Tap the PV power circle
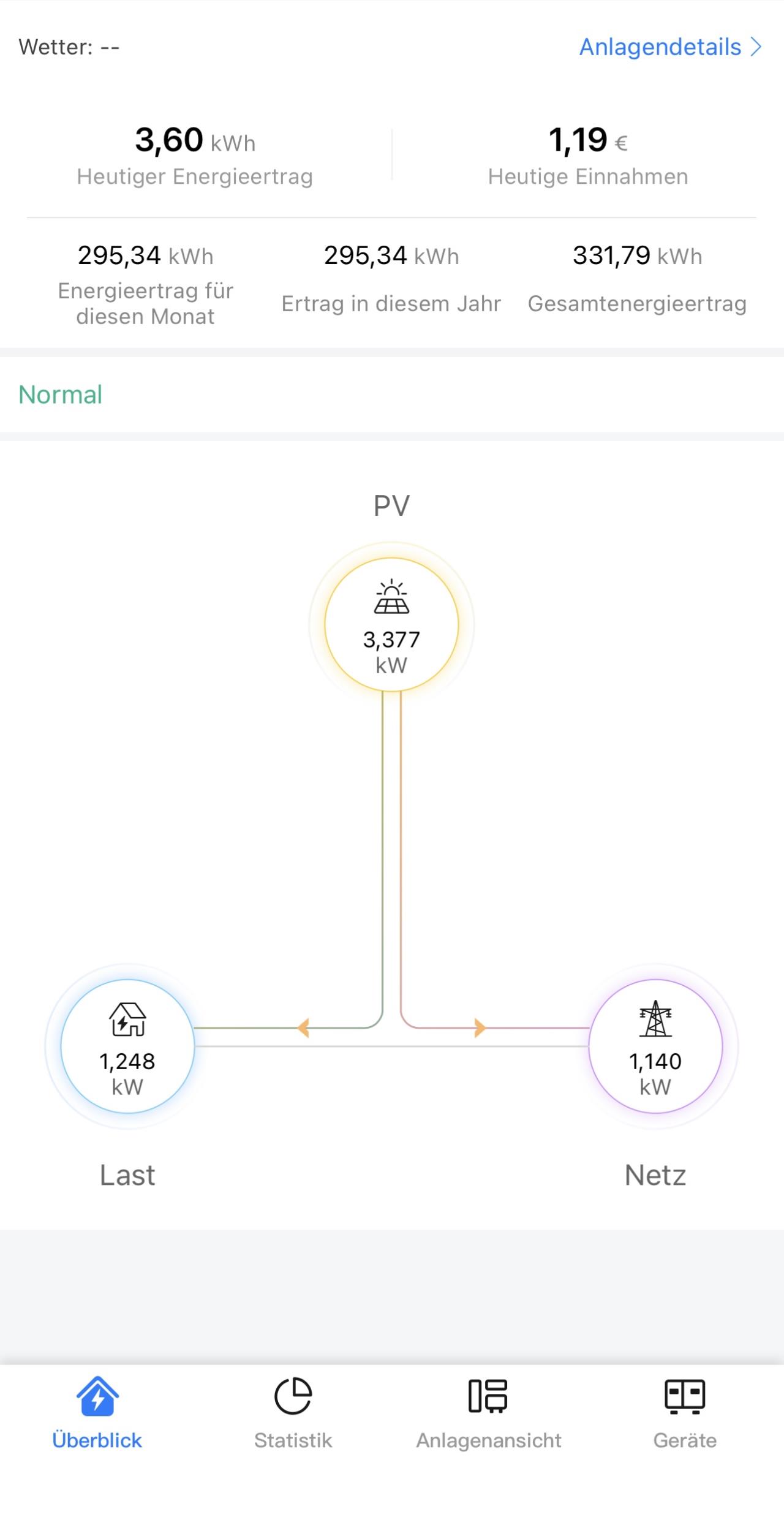This screenshot has width=784, height=1517. coord(391,624)
